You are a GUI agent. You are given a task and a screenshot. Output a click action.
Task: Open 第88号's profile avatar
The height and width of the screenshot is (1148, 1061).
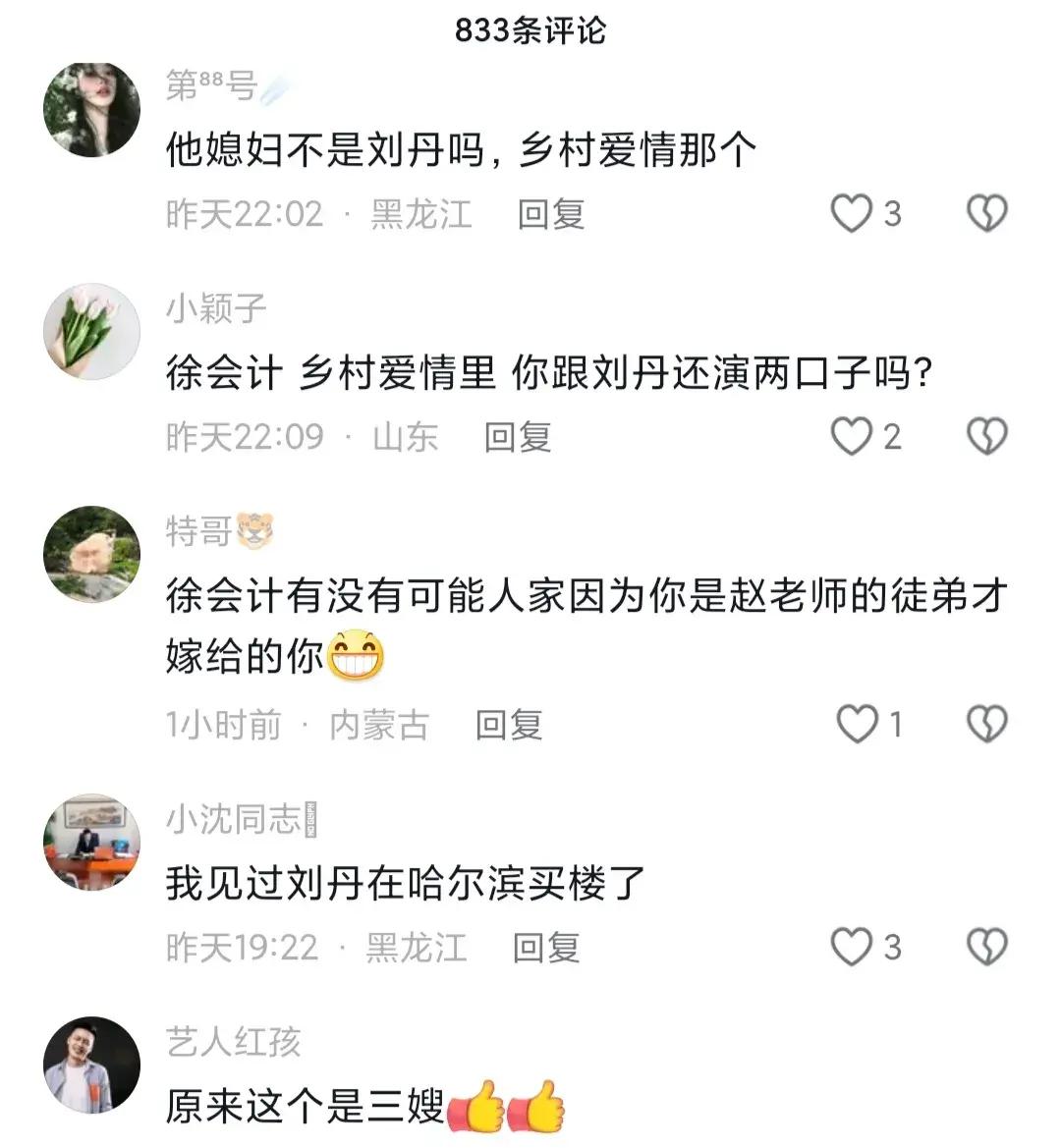pyautogui.click(x=92, y=109)
